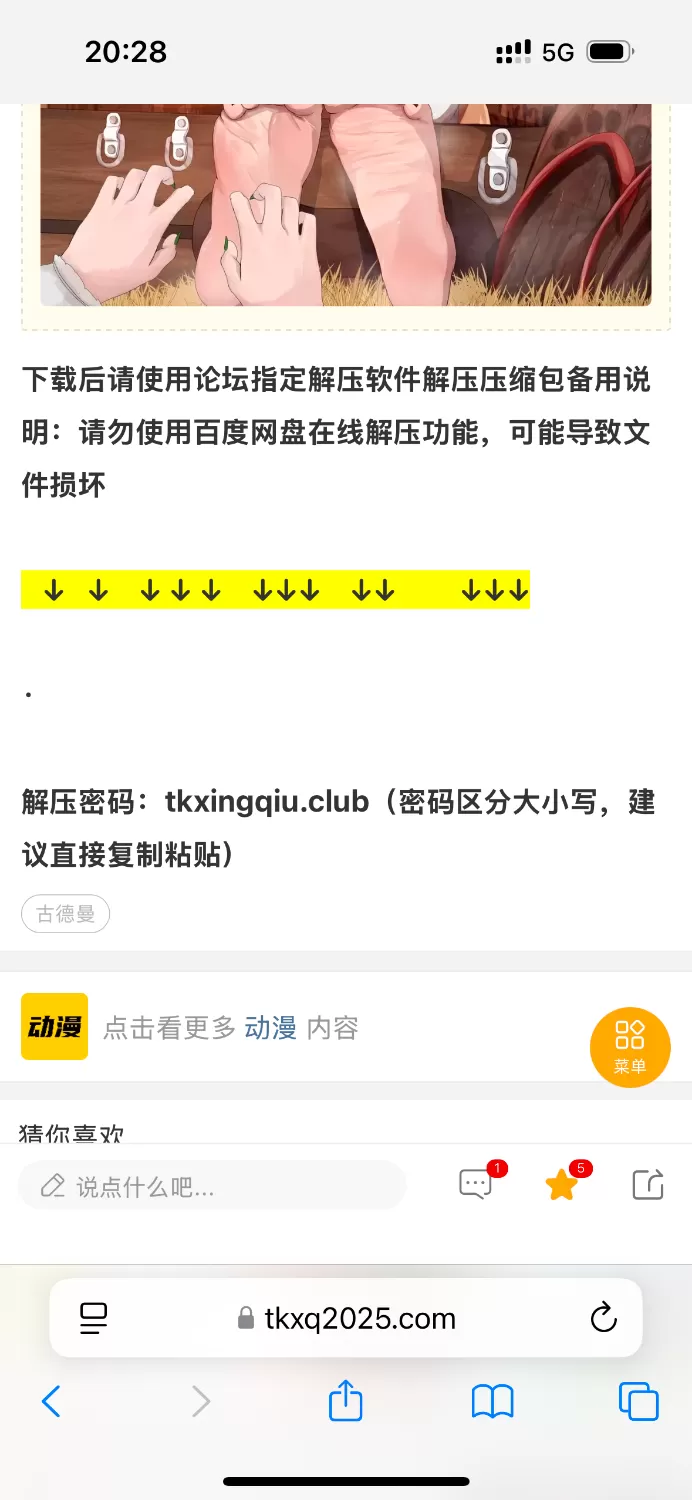
Task: Open the 古德曼 tag
Action: (x=65, y=914)
